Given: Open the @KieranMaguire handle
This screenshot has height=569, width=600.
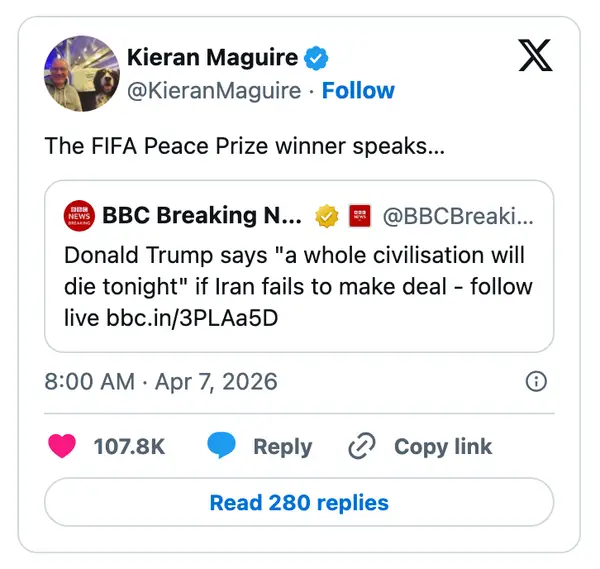Looking at the screenshot, I should click(x=214, y=90).
